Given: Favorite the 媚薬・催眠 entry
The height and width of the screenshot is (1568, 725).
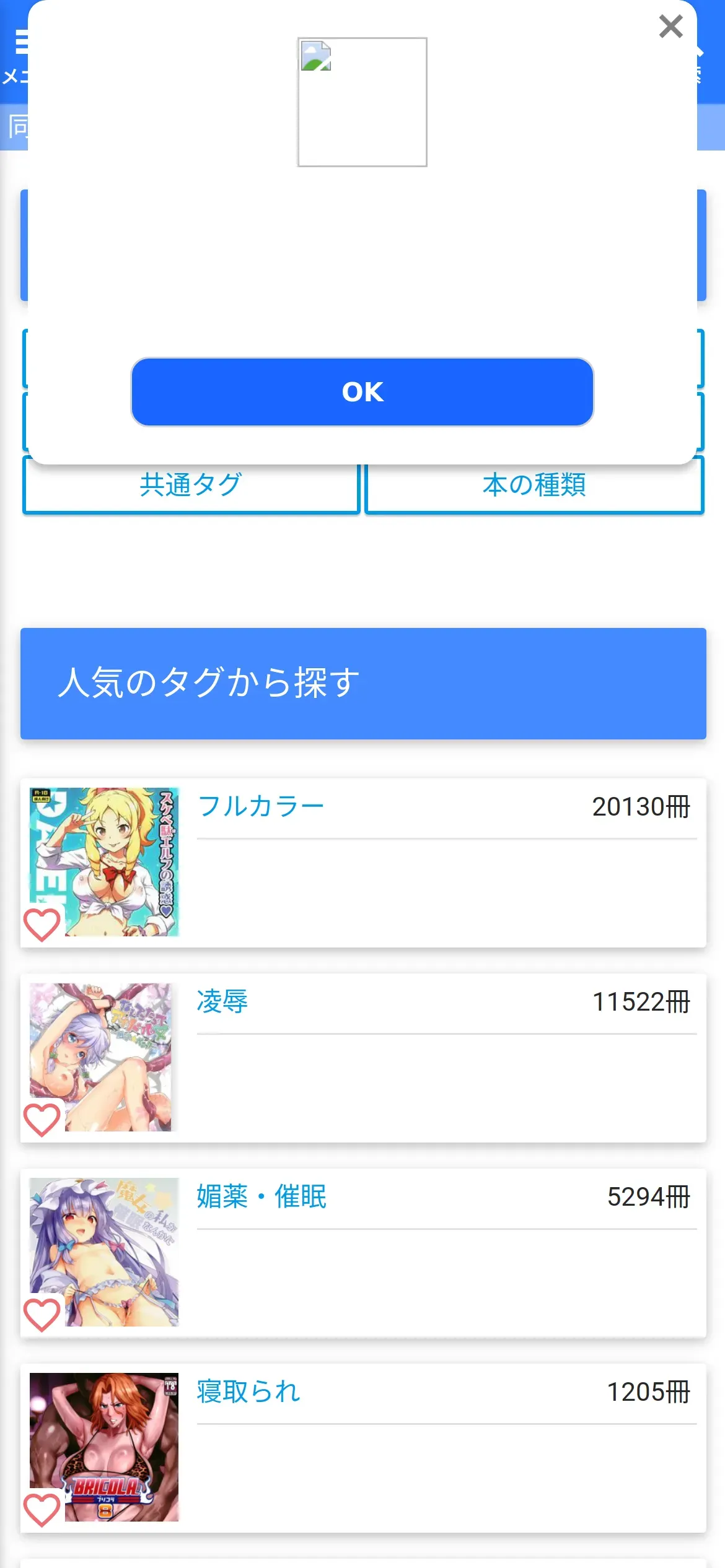Looking at the screenshot, I should (42, 1315).
